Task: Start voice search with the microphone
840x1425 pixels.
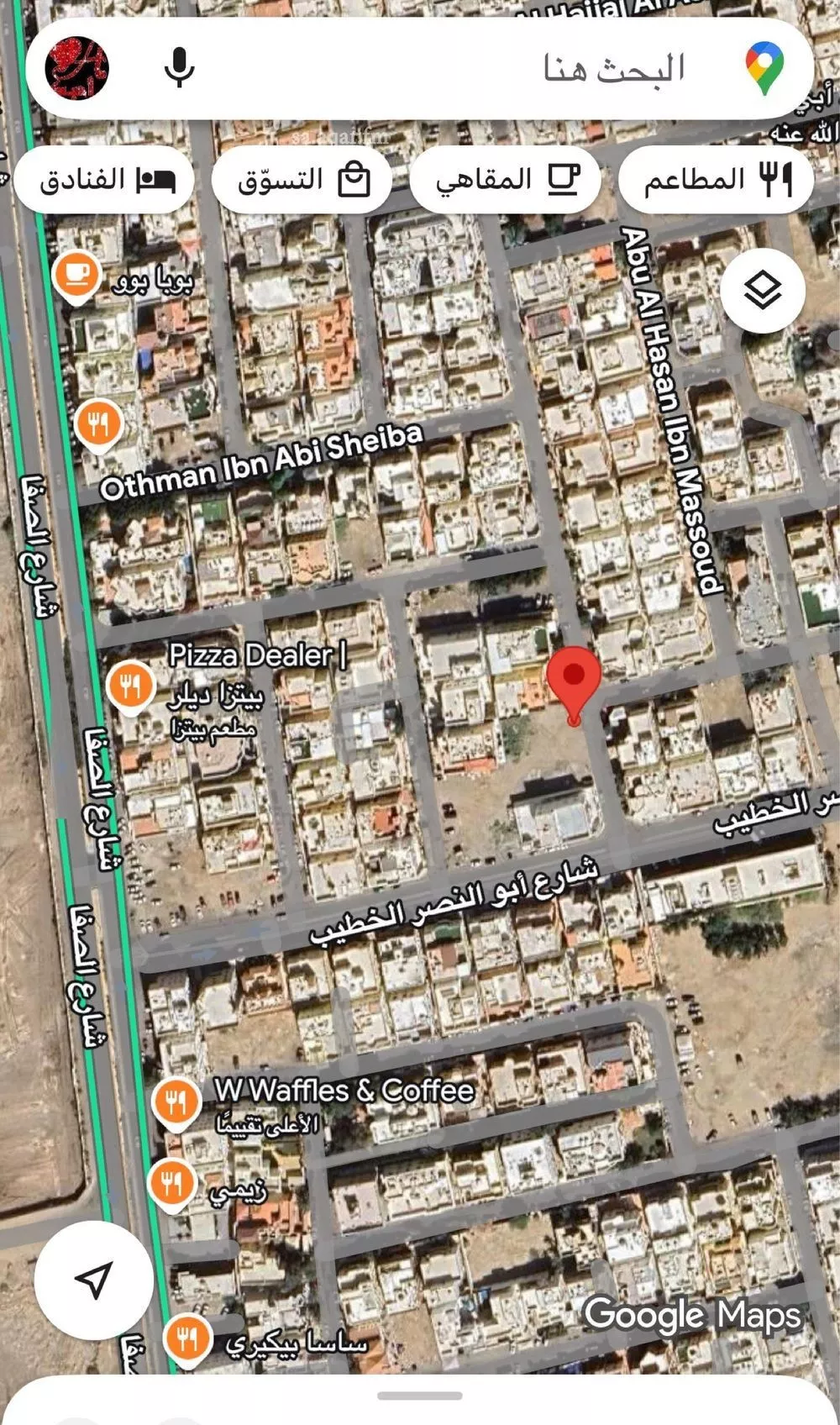Action: click(x=179, y=68)
